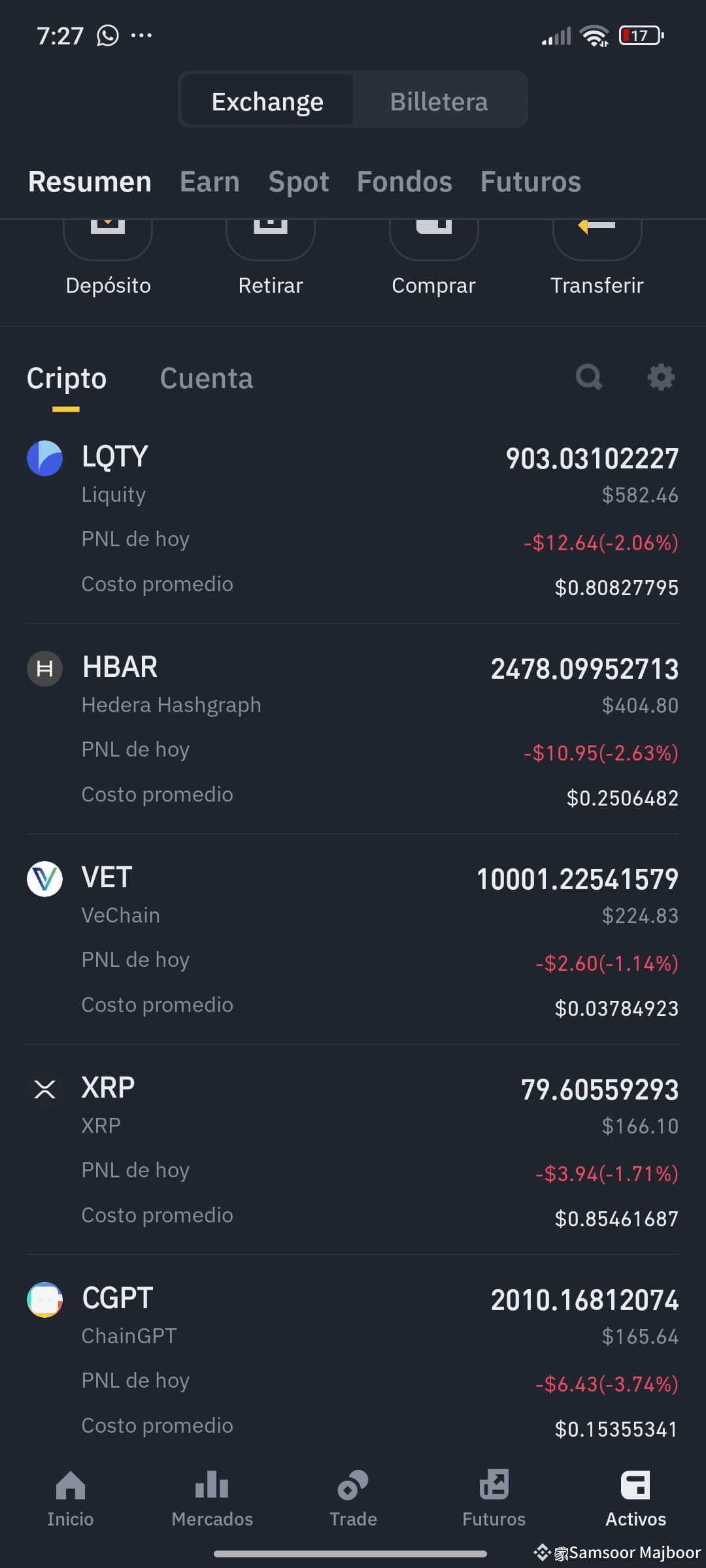
Task: Switch to the Billetera view
Action: (439, 100)
